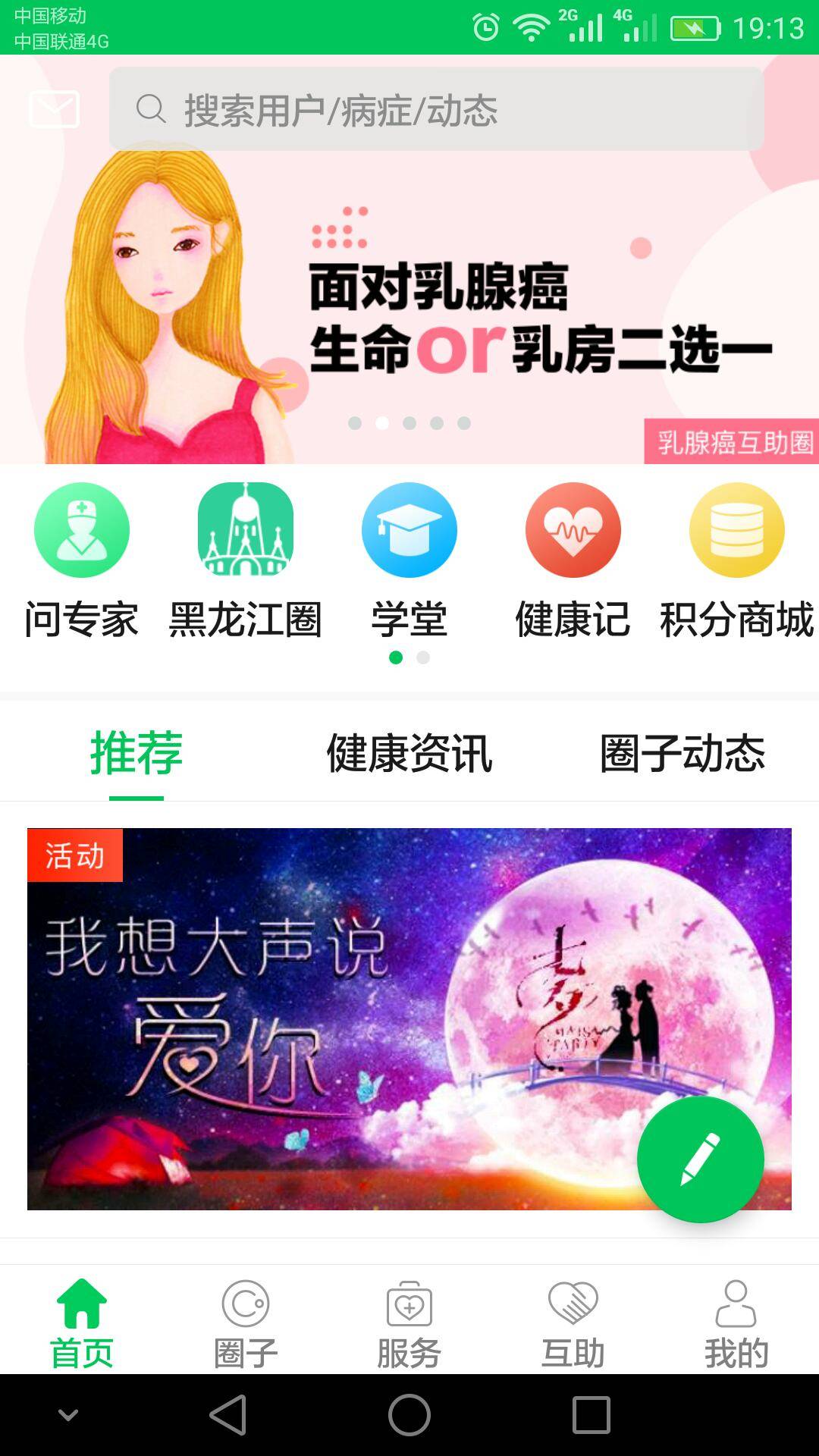Open 学堂 section
This screenshot has width=819, height=1456.
pyautogui.click(x=409, y=561)
